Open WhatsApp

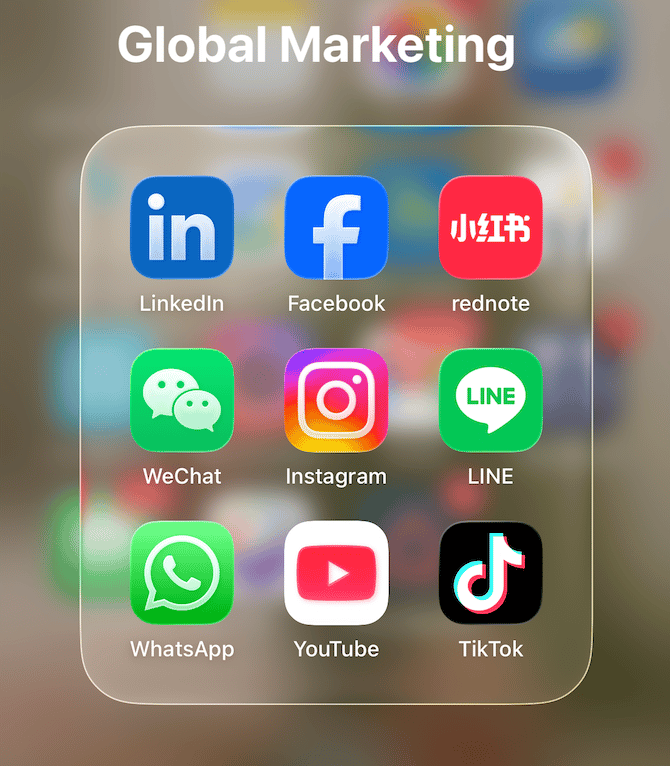point(182,573)
